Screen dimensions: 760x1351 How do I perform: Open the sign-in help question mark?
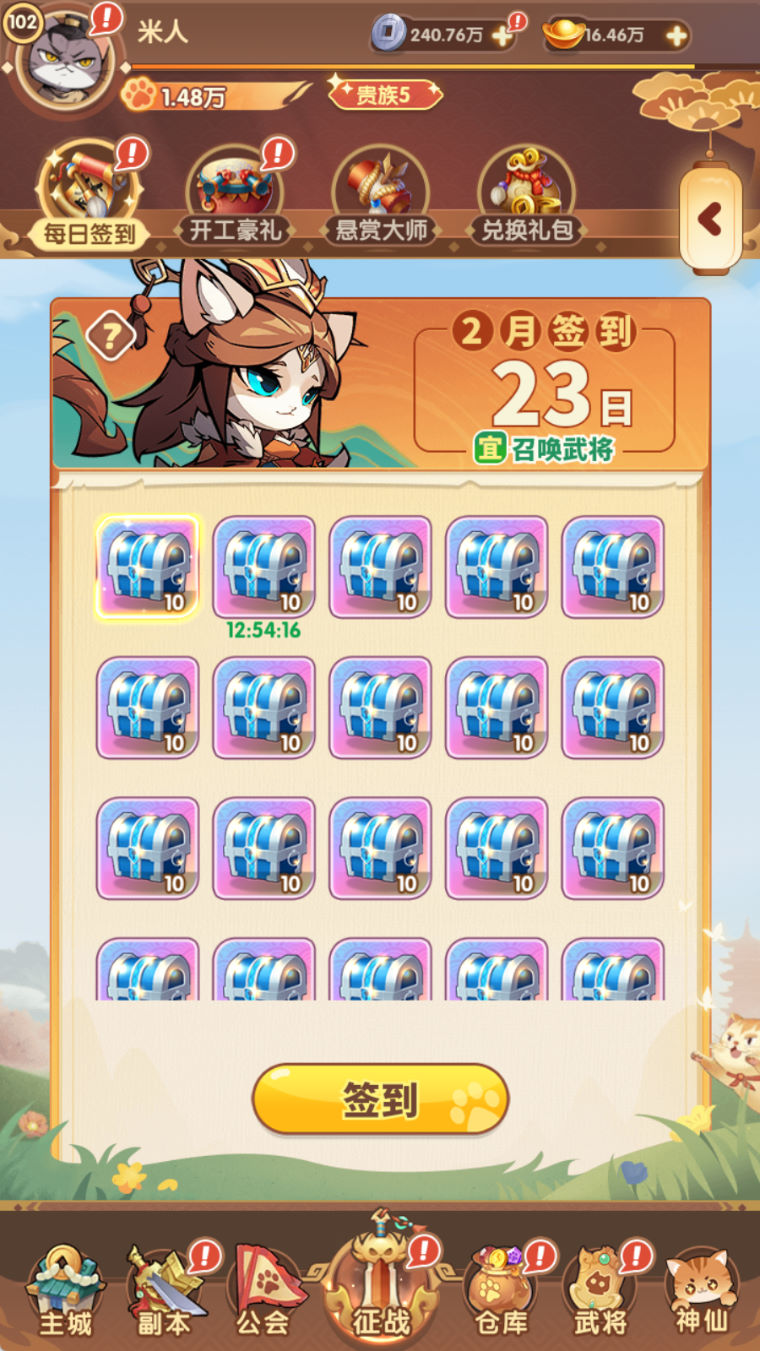pyautogui.click(x=110, y=335)
